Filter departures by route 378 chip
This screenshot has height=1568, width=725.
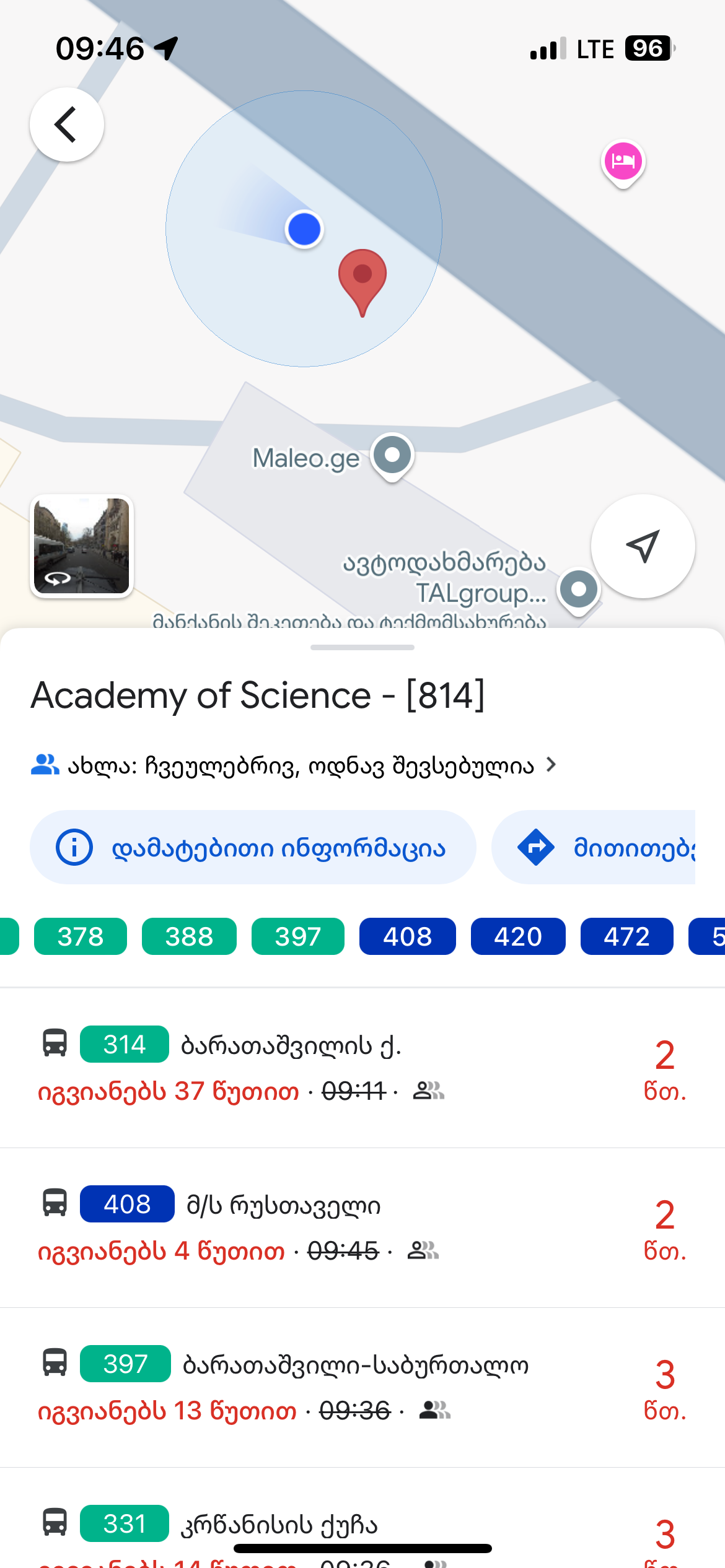pyautogui.click(x=81, y=936)
